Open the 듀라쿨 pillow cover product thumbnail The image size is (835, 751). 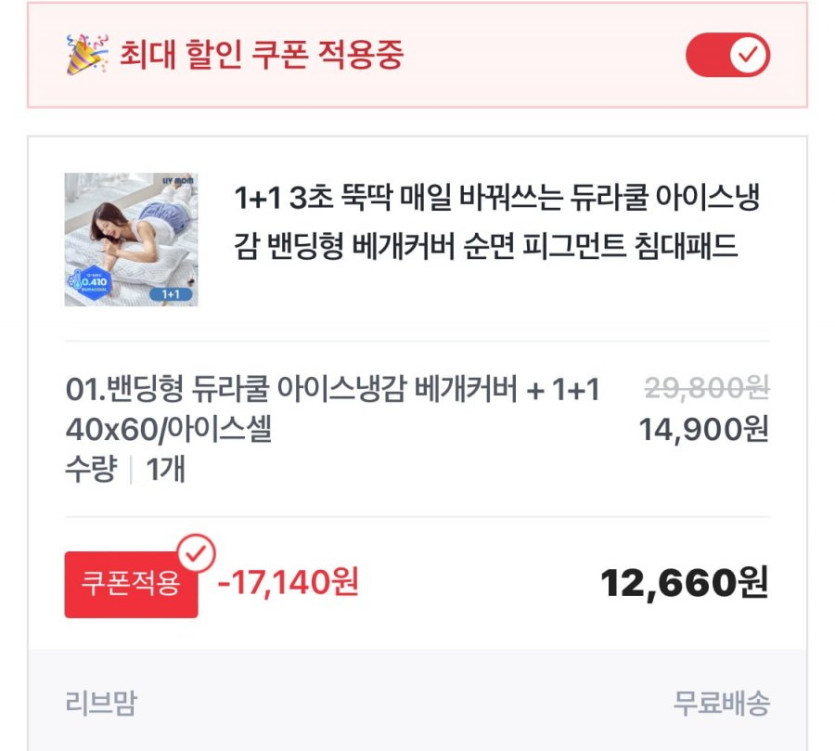point(131,239)
